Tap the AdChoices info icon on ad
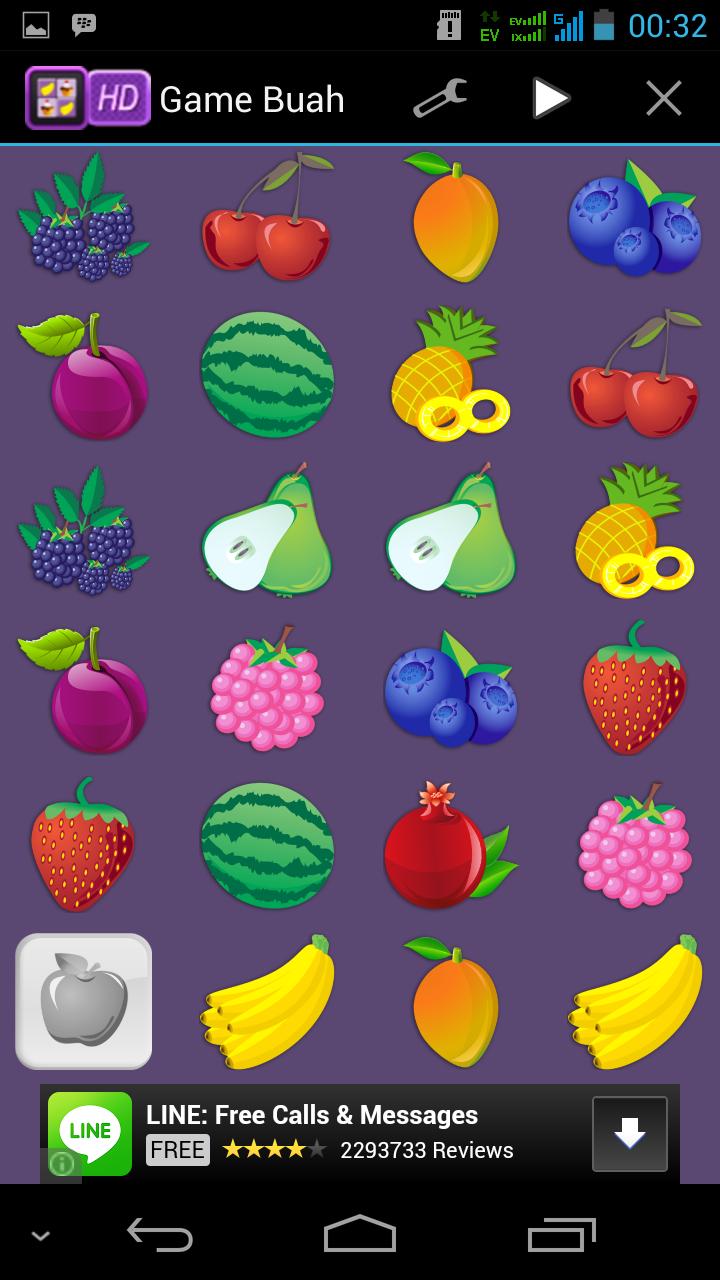Viewport: 720px width, 1280px height. (x=60, y=1164)
